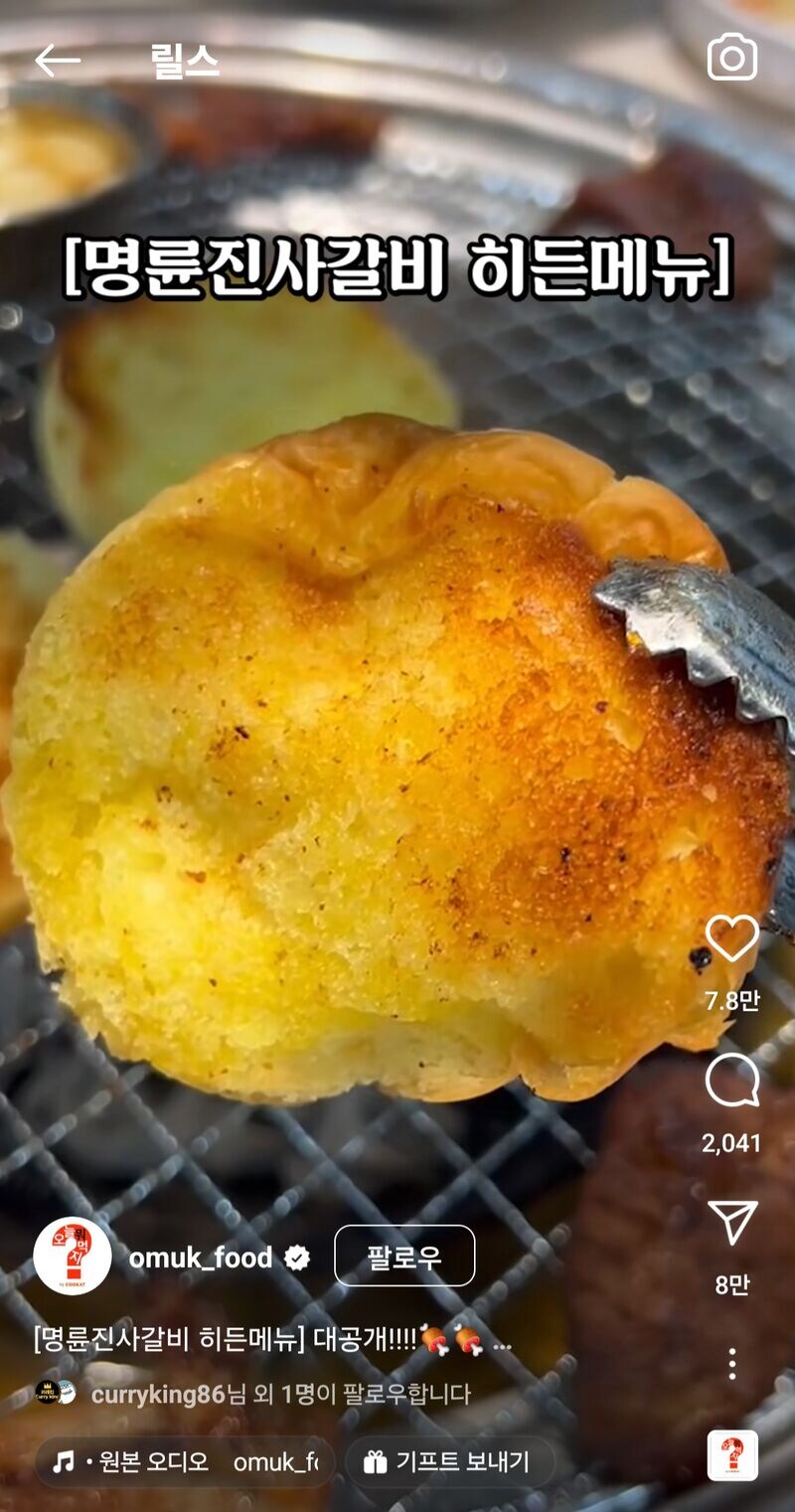Image resolution: width=795 pixels, height=1512 pixels.
Task: Go back from the Reels screen
Action: coord(57,62)
